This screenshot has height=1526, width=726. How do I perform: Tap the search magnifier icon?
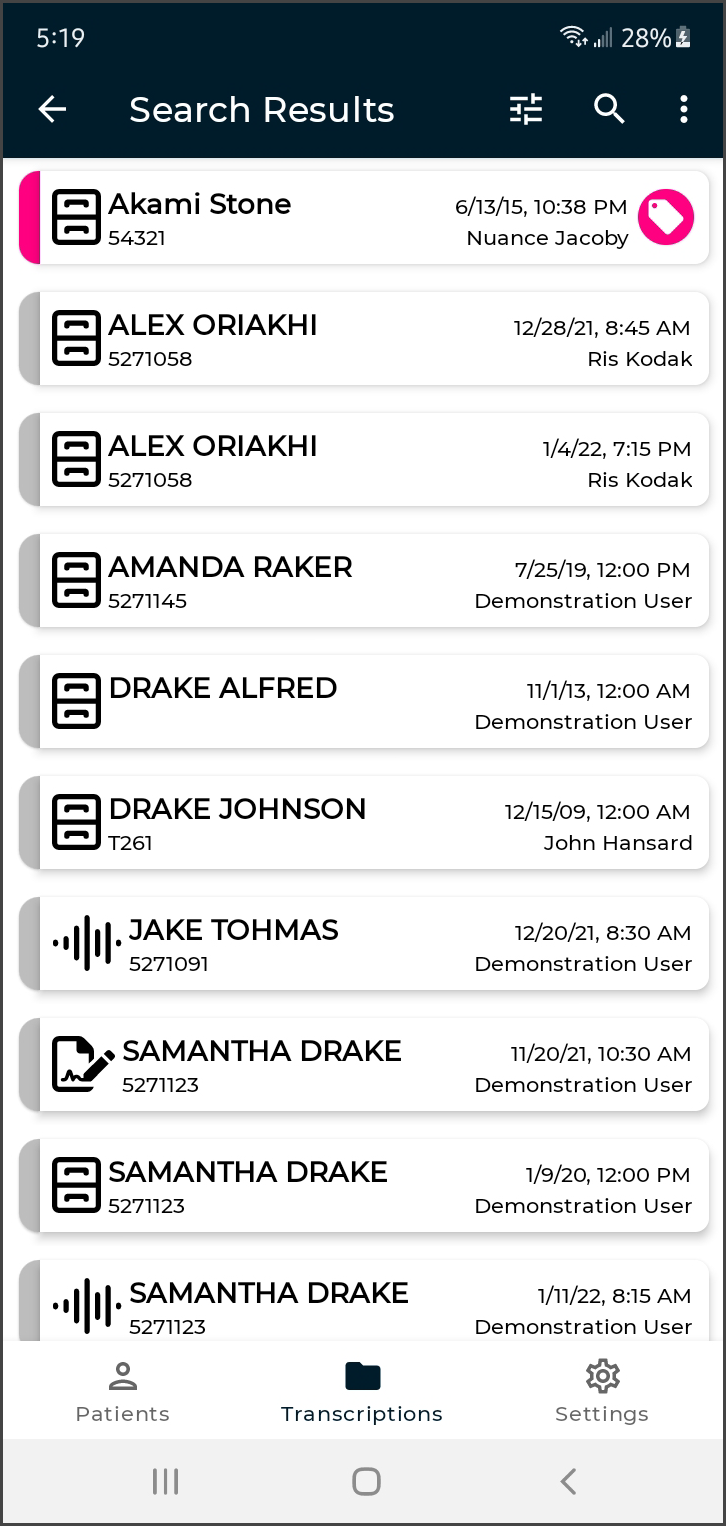[609, 109]
